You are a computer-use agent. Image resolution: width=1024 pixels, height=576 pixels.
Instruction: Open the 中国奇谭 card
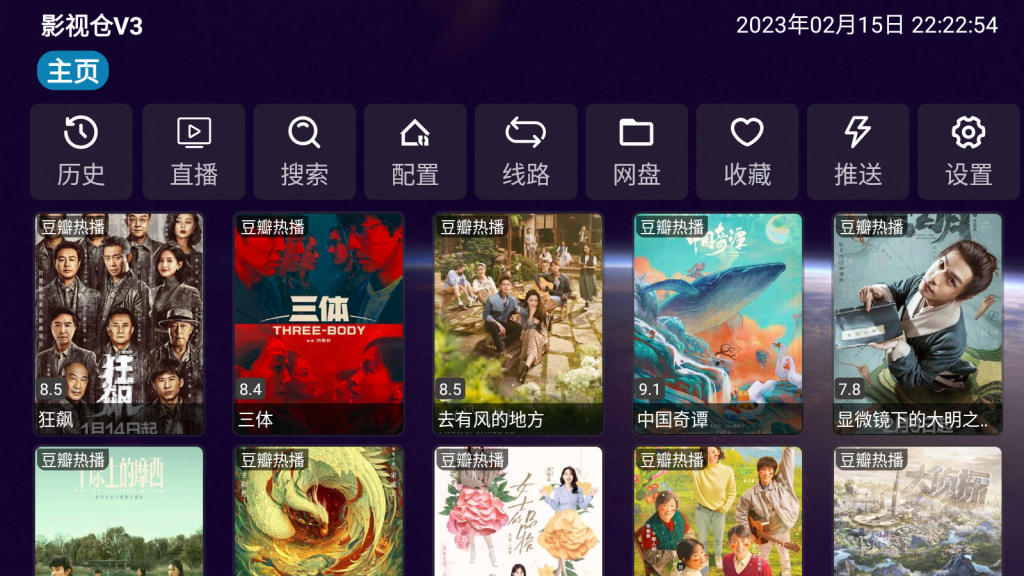[x=718, y=324]
